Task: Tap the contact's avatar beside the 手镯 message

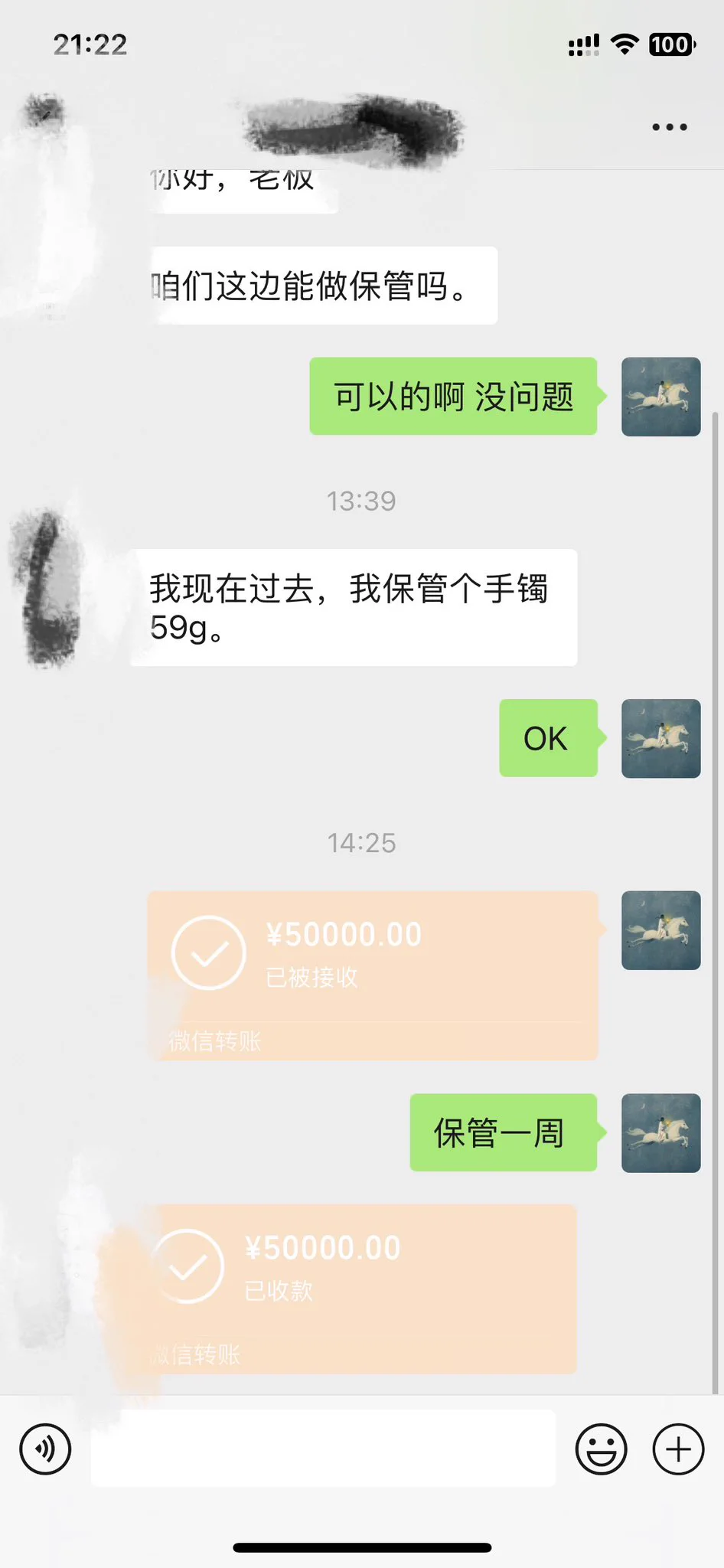Action: pos(47,588)
